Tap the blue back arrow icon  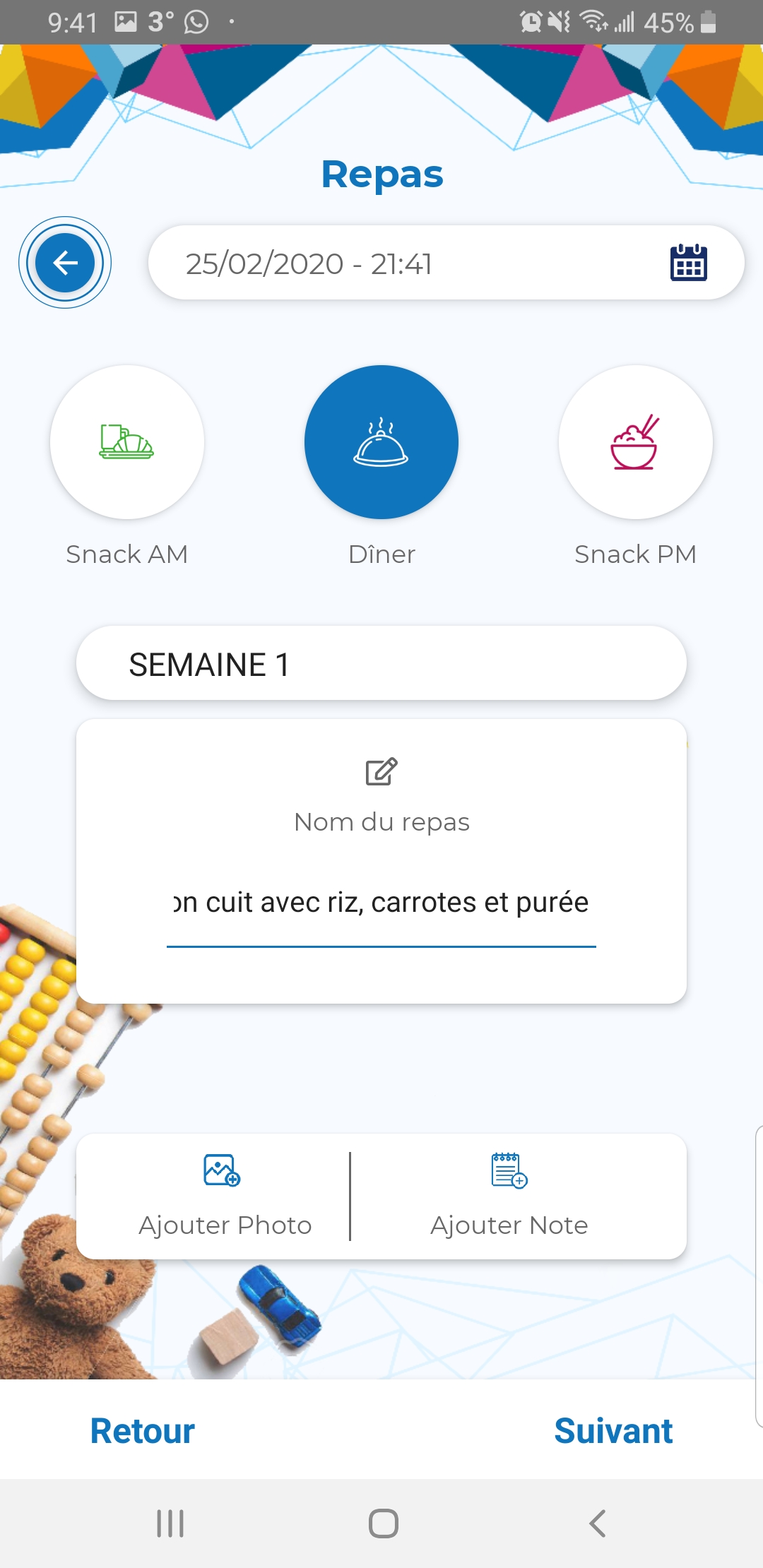pyautogui.click(x=65, y=263)
